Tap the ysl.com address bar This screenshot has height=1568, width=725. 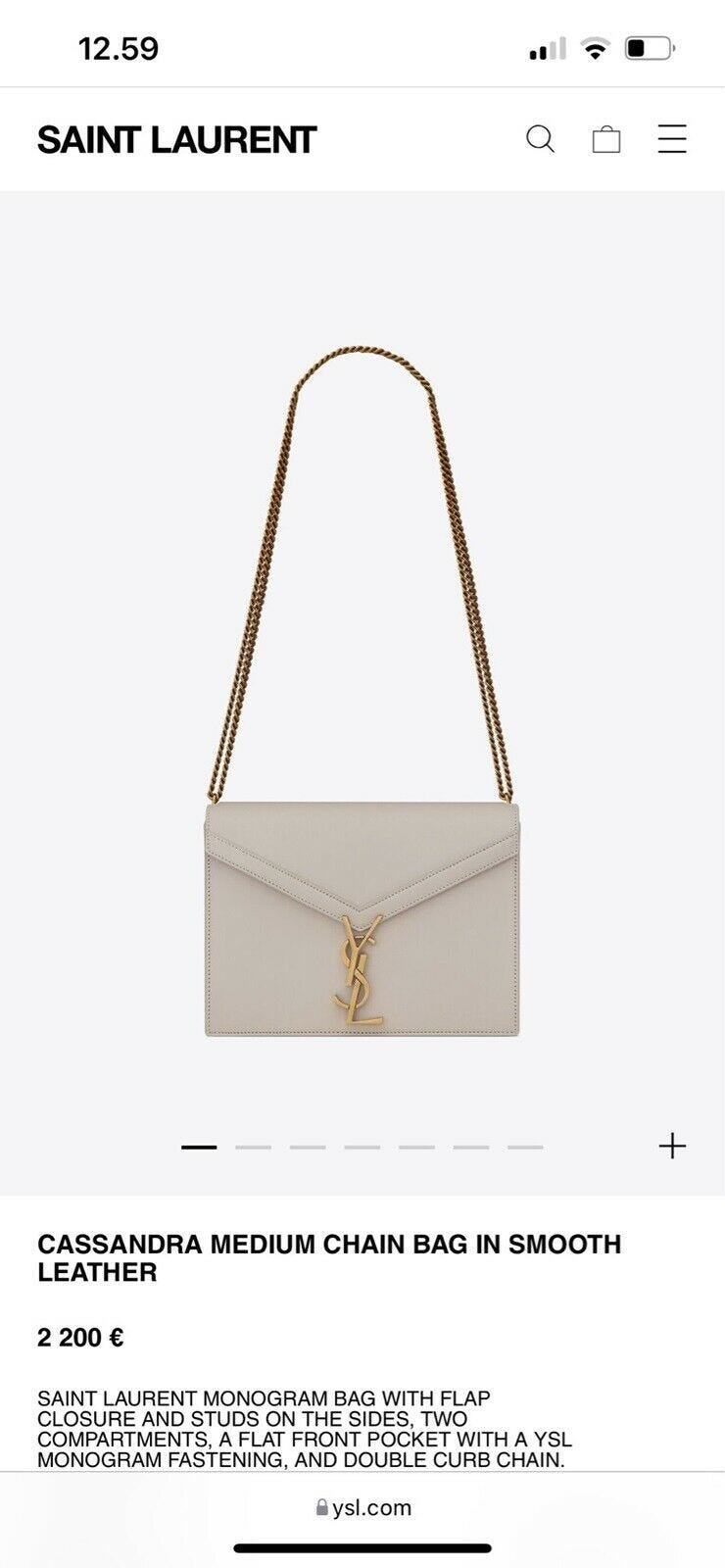point(362,1507)
